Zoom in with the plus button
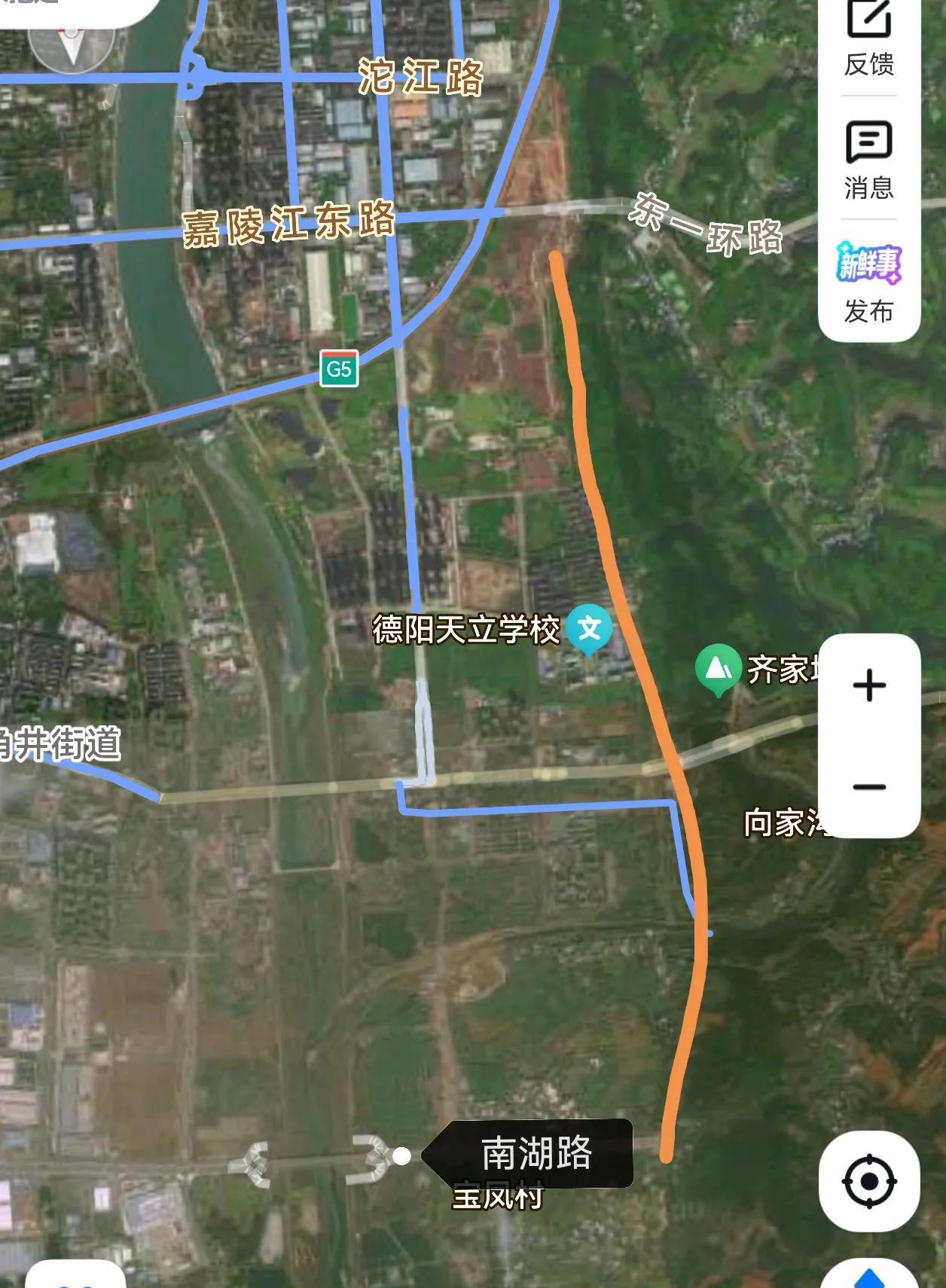The height and width of the screenshot is (1288, 946). click(869, 685)
